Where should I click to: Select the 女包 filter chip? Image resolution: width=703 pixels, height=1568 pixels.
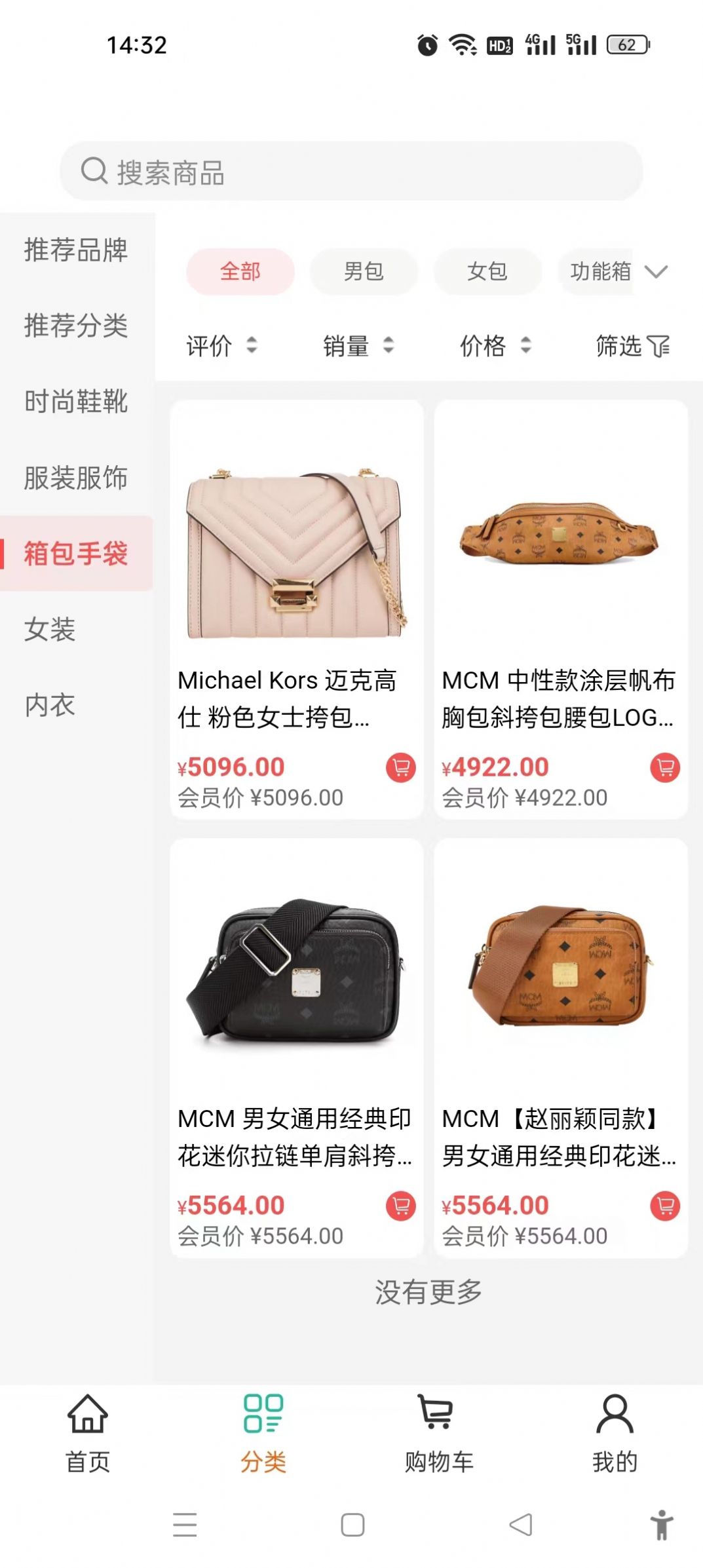click(x=487, y=271)
